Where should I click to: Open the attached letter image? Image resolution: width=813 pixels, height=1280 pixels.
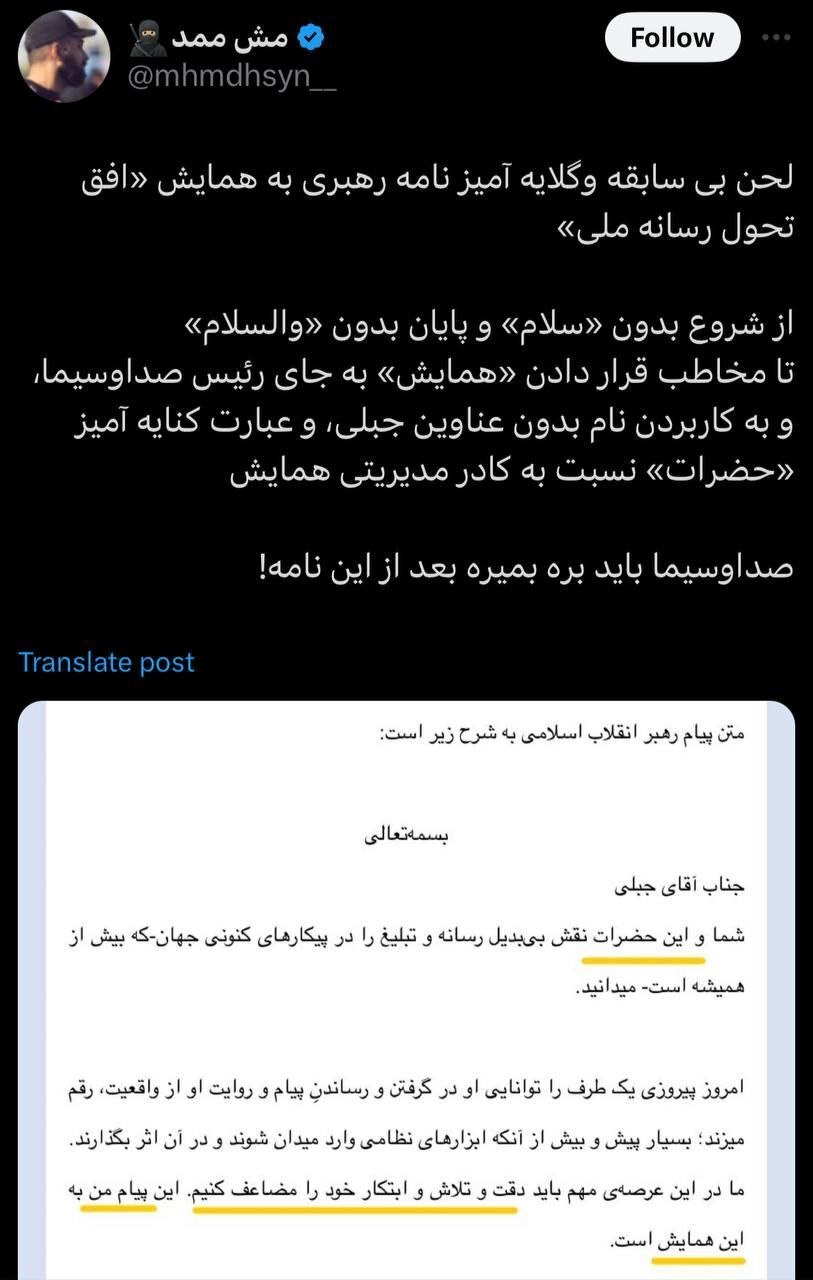click(x=406, y=990)
